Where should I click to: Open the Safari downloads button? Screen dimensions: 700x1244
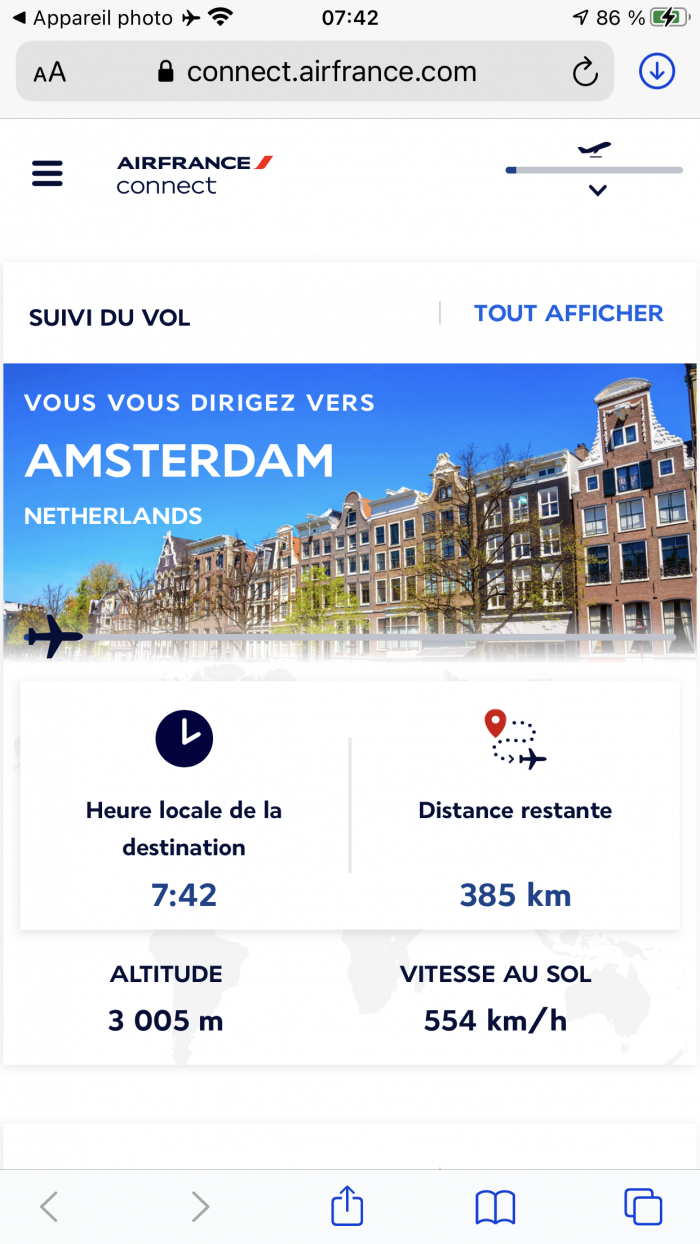tap(657, 71)
